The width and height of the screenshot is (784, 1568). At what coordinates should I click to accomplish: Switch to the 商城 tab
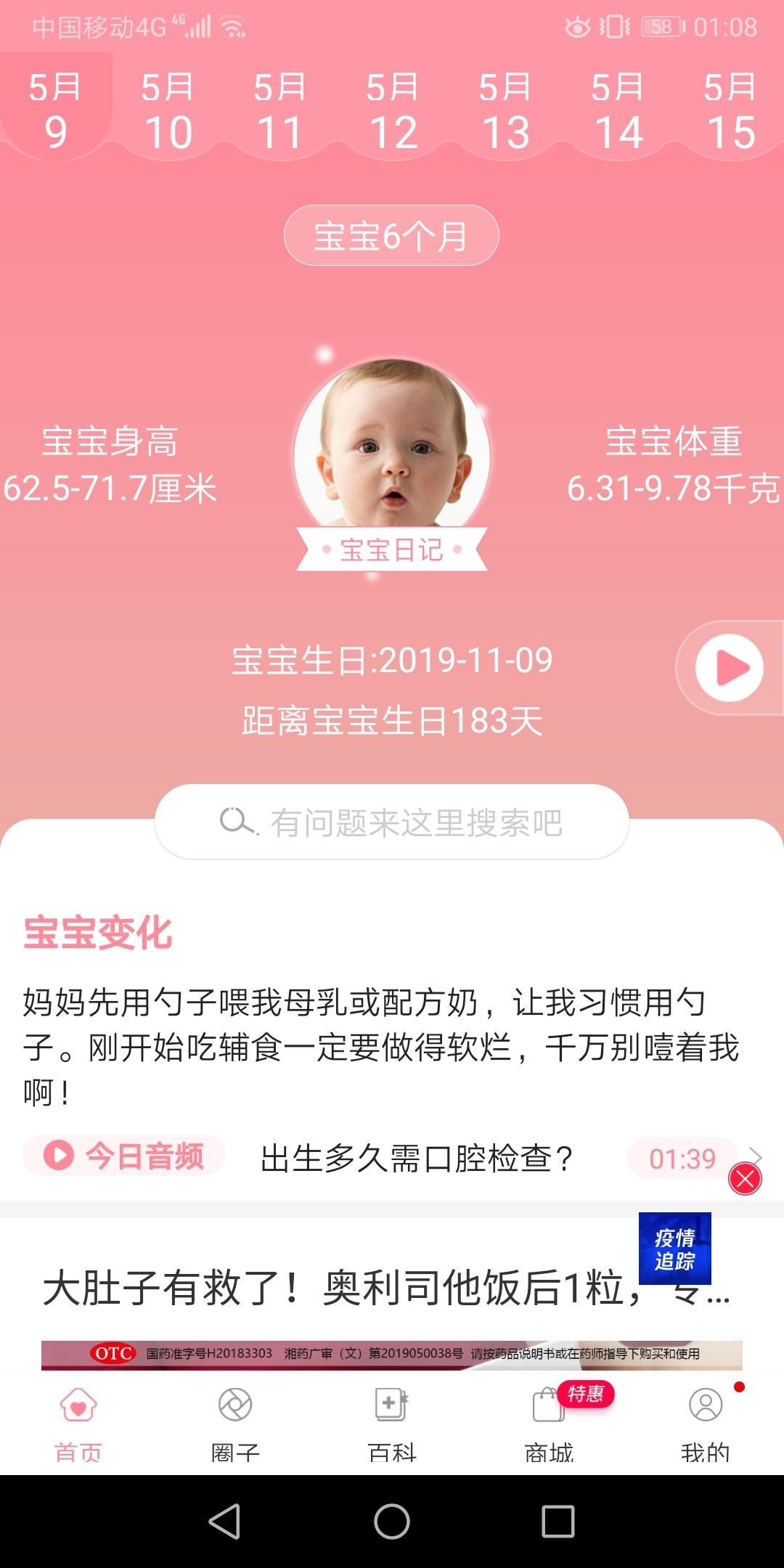[x=549, y=1421]
